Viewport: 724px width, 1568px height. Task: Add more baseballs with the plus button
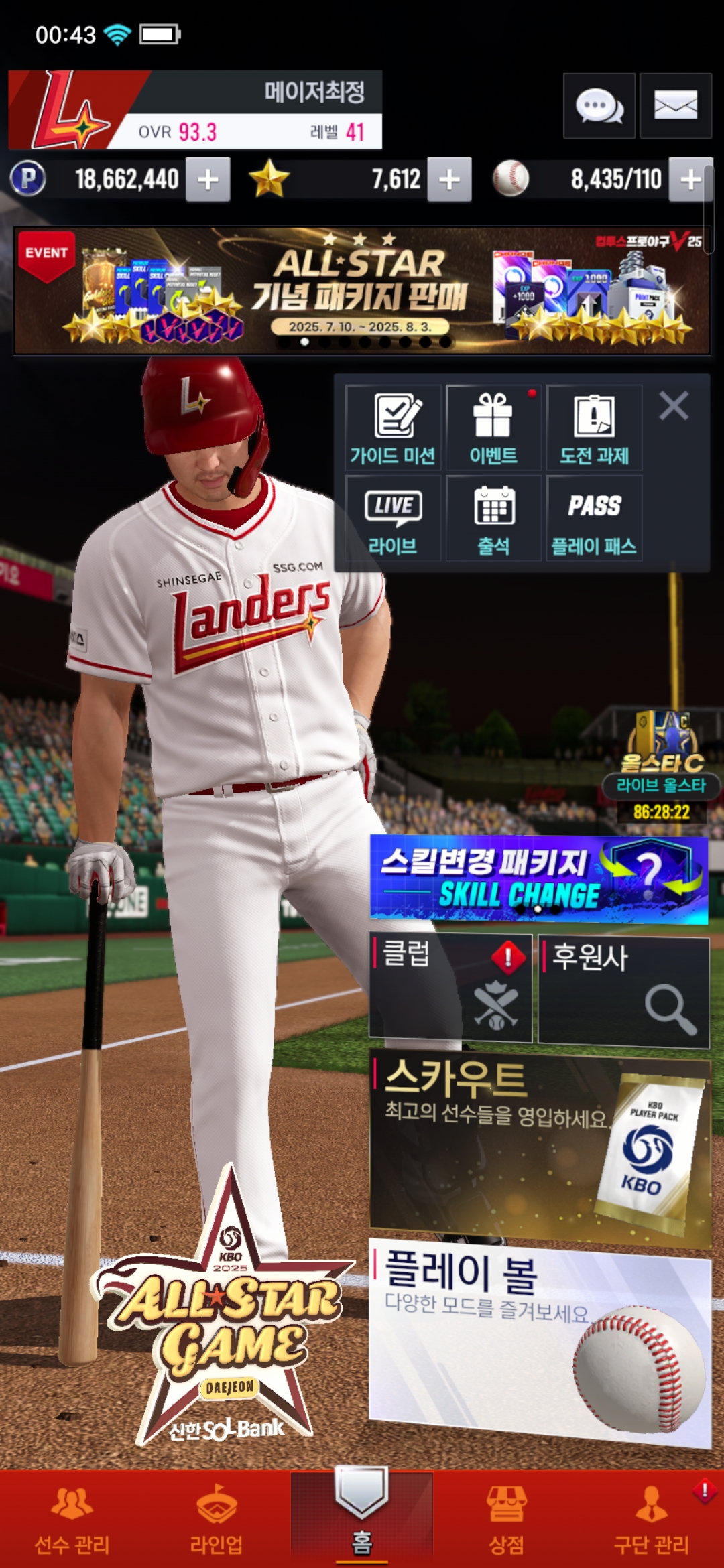tap(690, 180)
